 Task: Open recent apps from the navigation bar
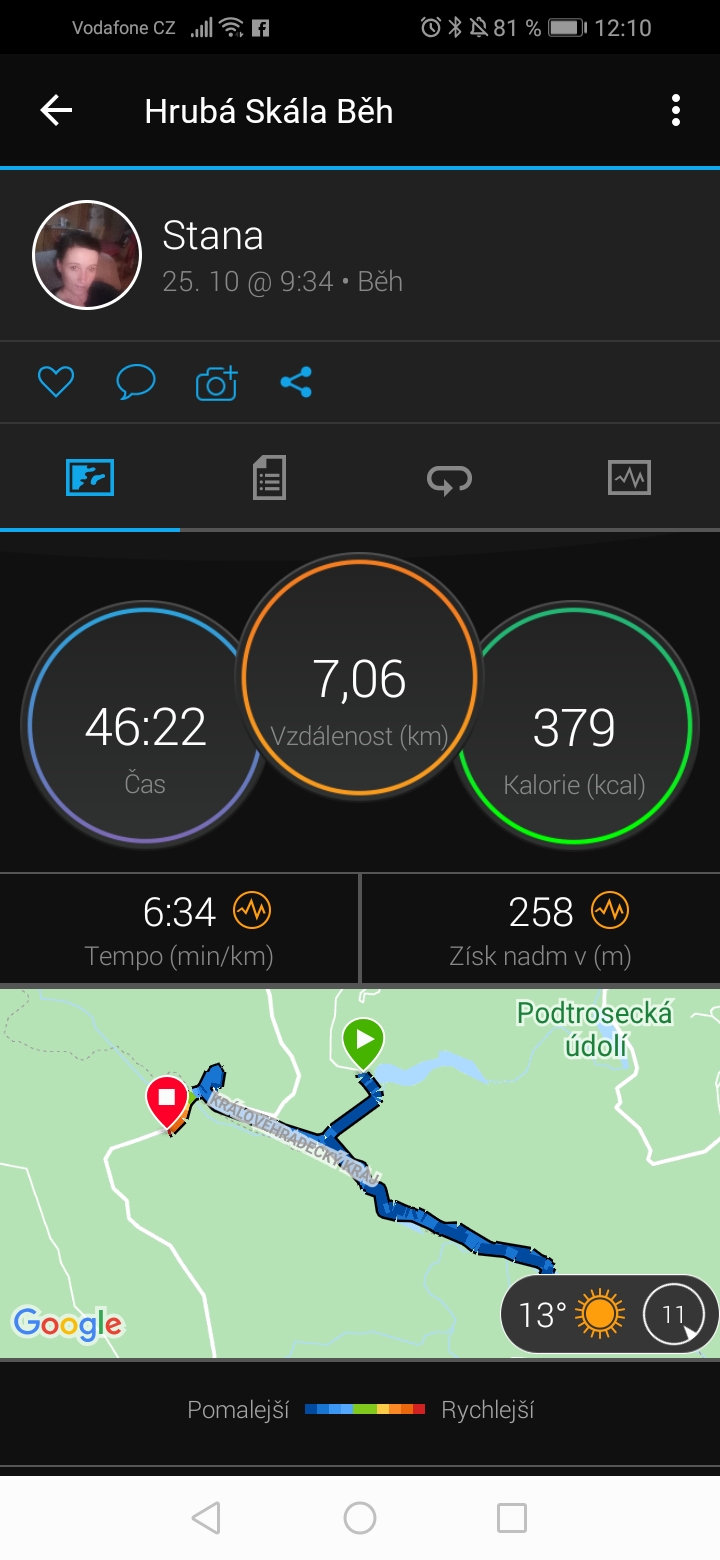[512, 1518]
